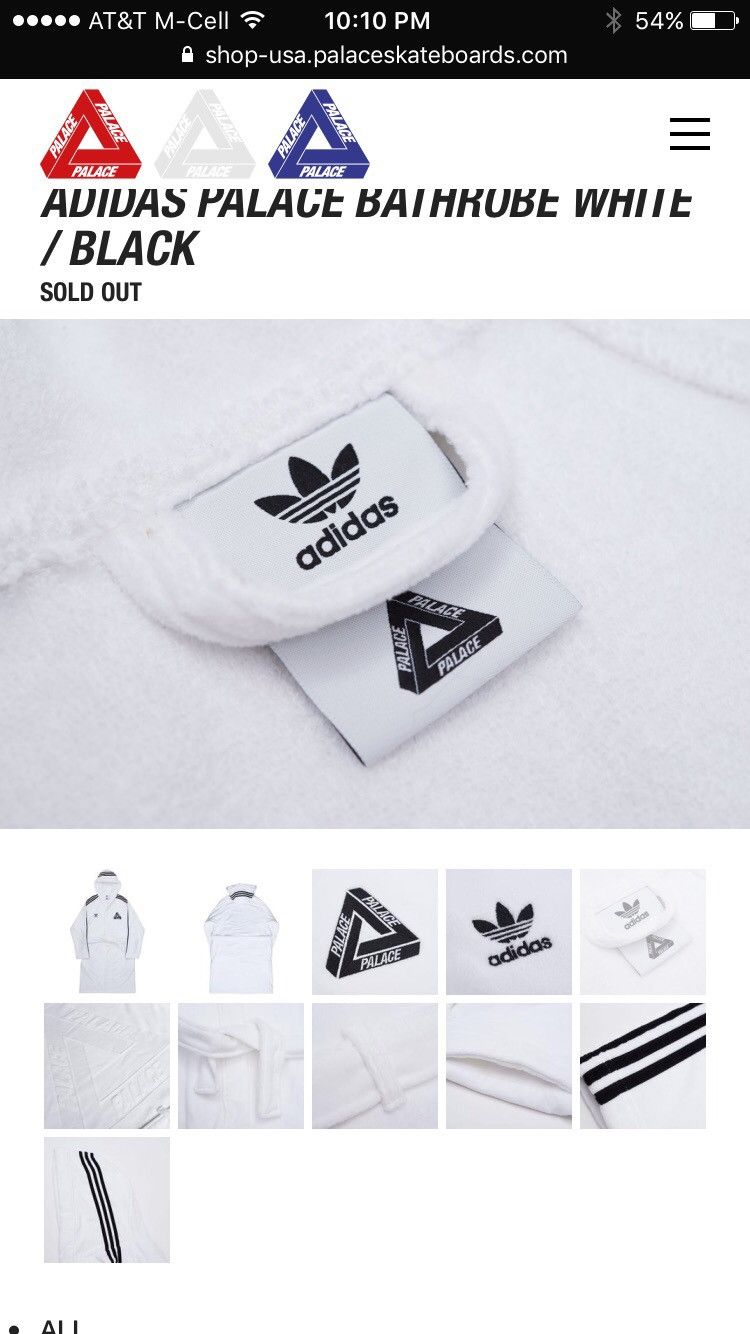View the belt loop detail thumbnail
Screen dimensions: 750x1334
tap(375, 1066)
